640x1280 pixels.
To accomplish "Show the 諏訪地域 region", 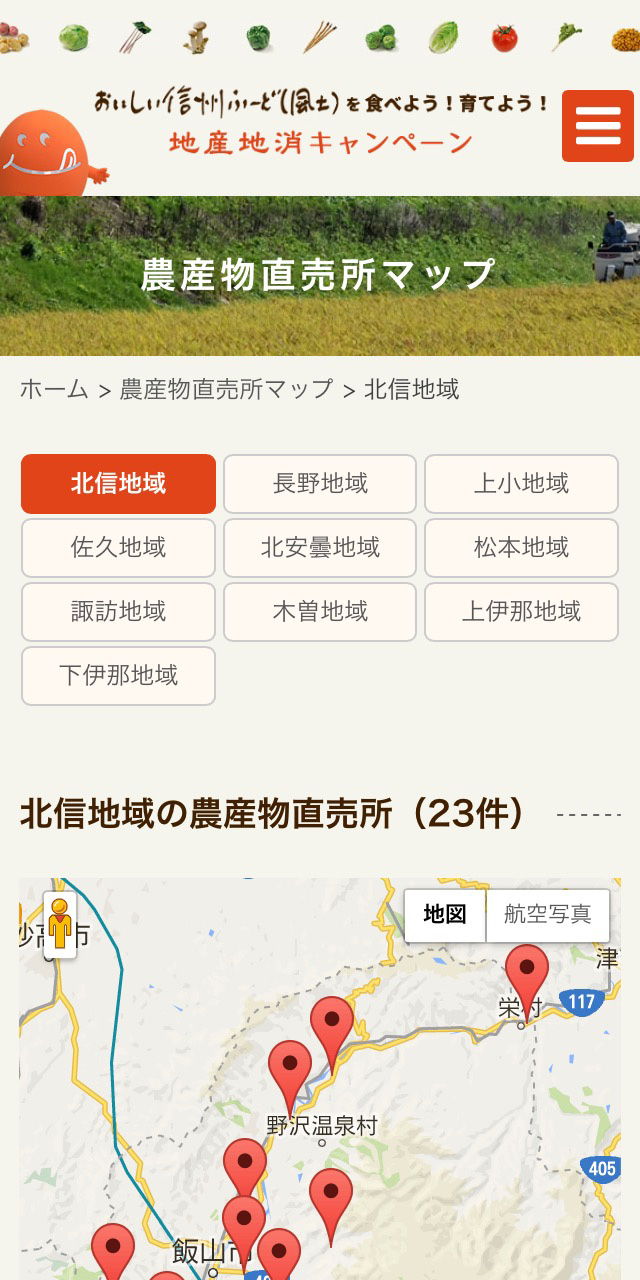I will click(118, 612).
